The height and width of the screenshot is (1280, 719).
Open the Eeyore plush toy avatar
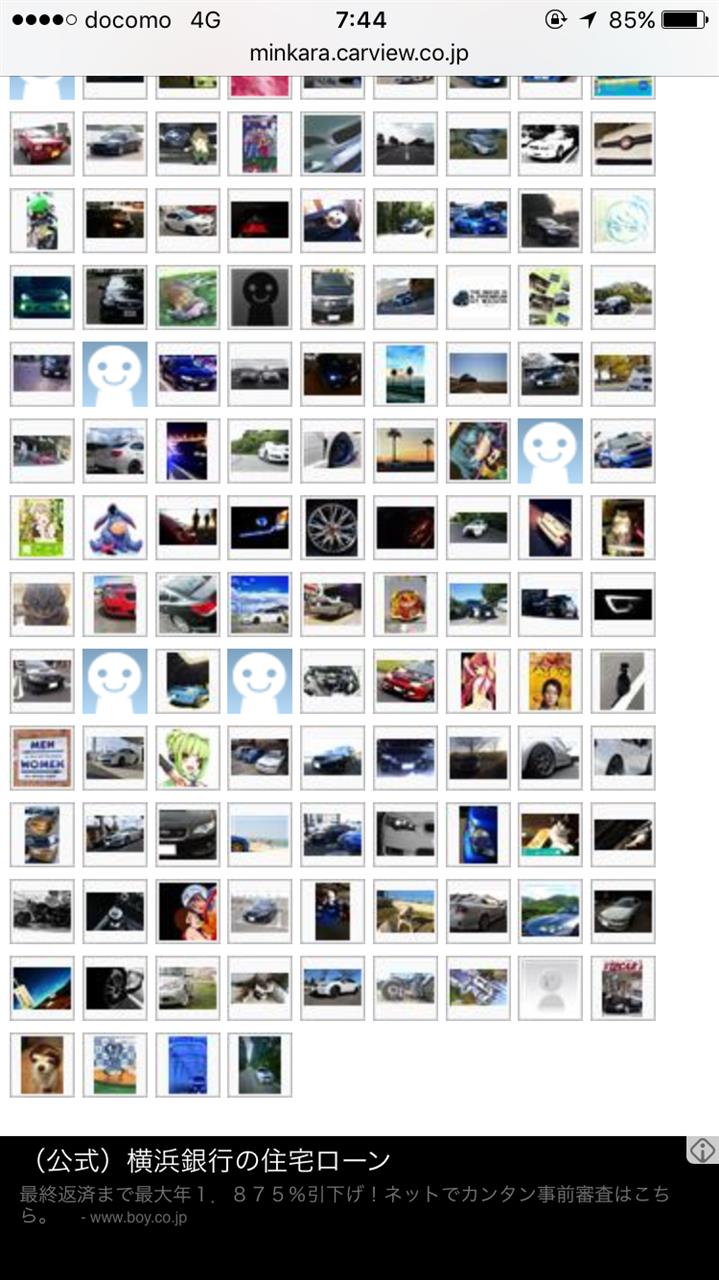115,528
